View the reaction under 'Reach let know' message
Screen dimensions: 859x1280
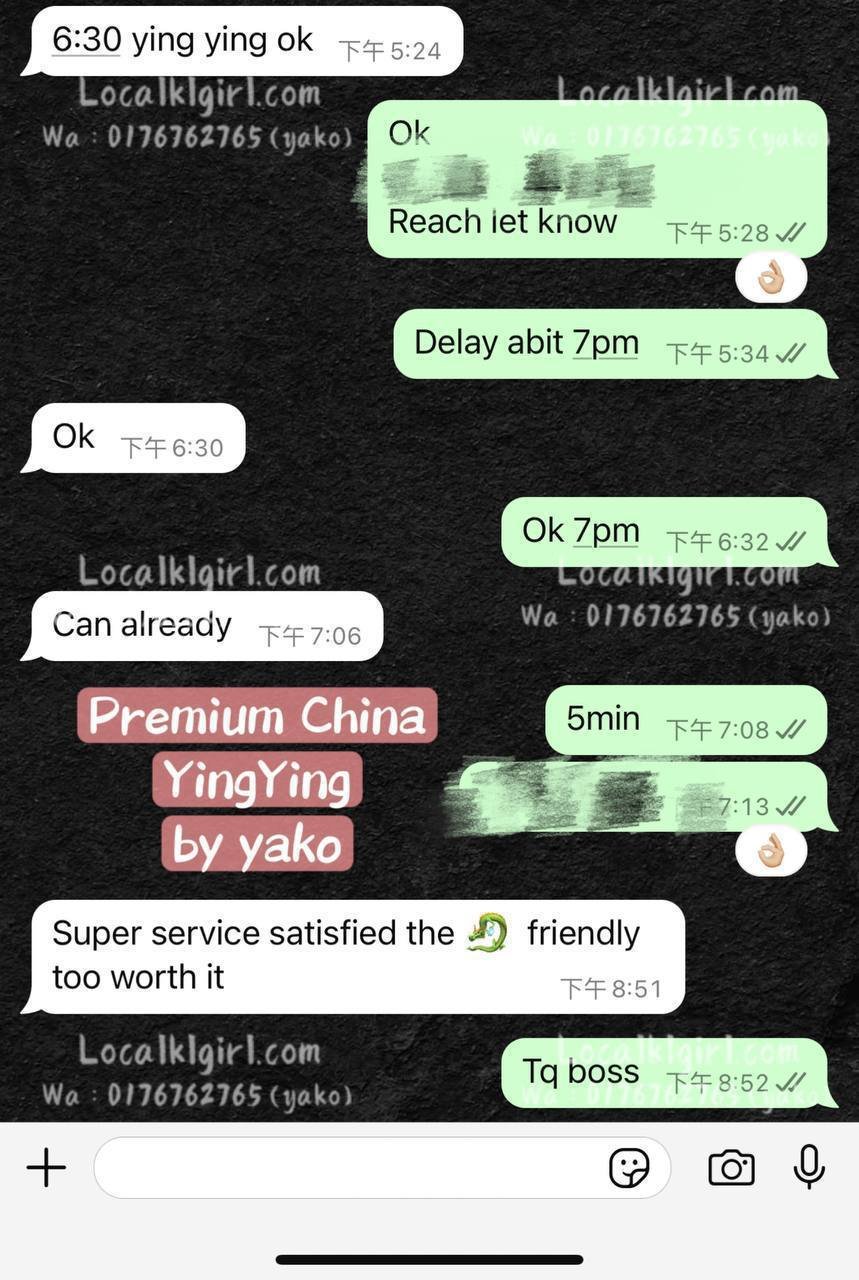(x=771, y=277)
